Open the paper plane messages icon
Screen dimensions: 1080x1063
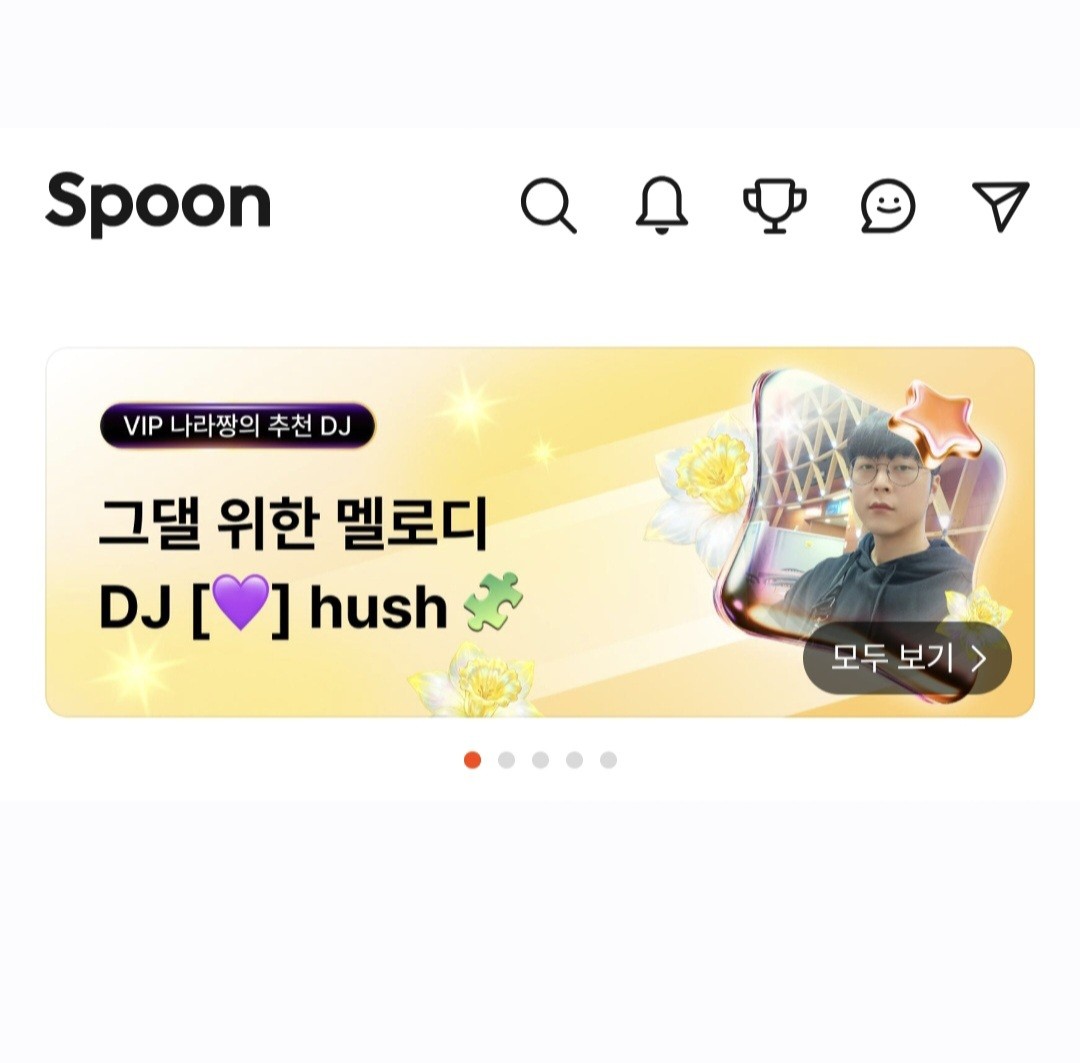pos(1000,206)
